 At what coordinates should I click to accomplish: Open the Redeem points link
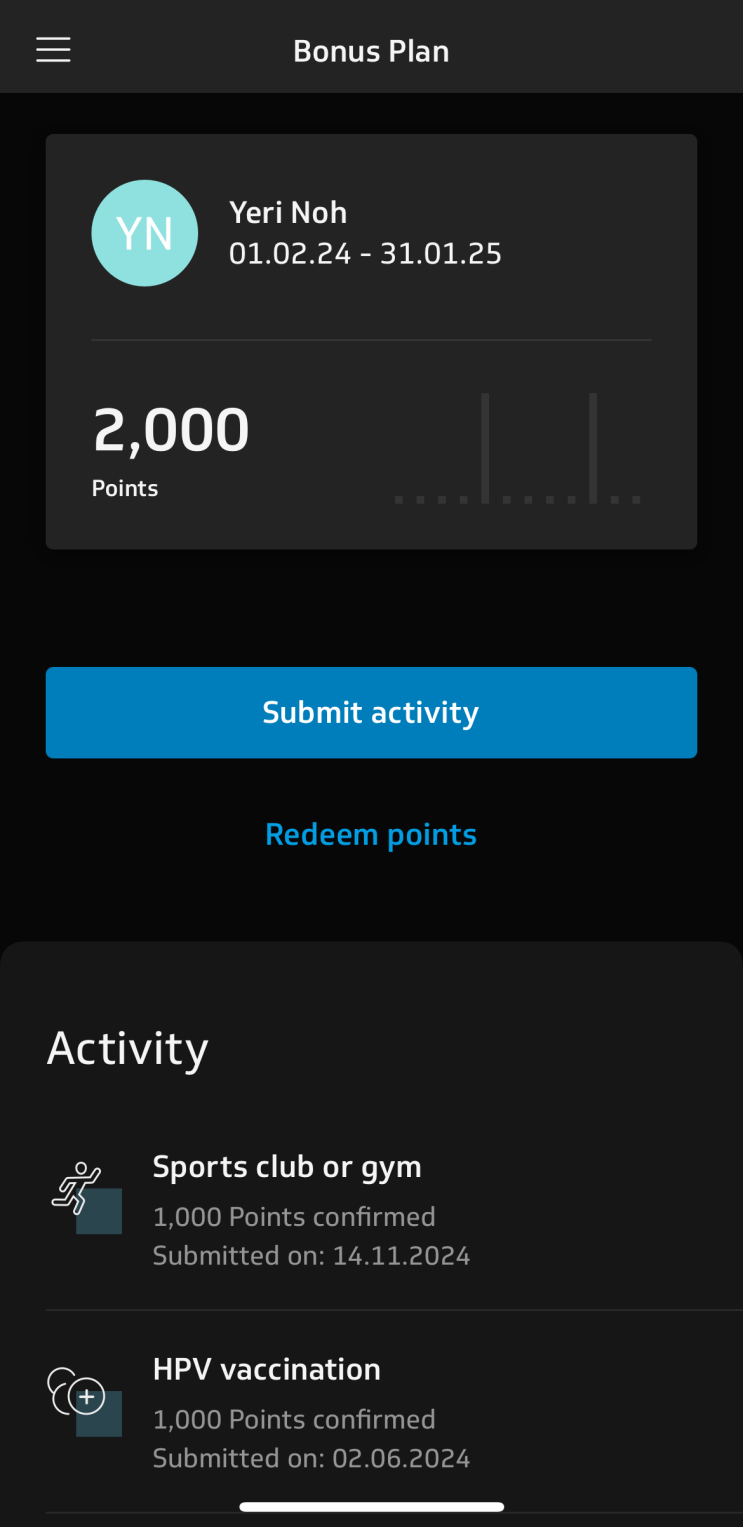click(371, 834)
